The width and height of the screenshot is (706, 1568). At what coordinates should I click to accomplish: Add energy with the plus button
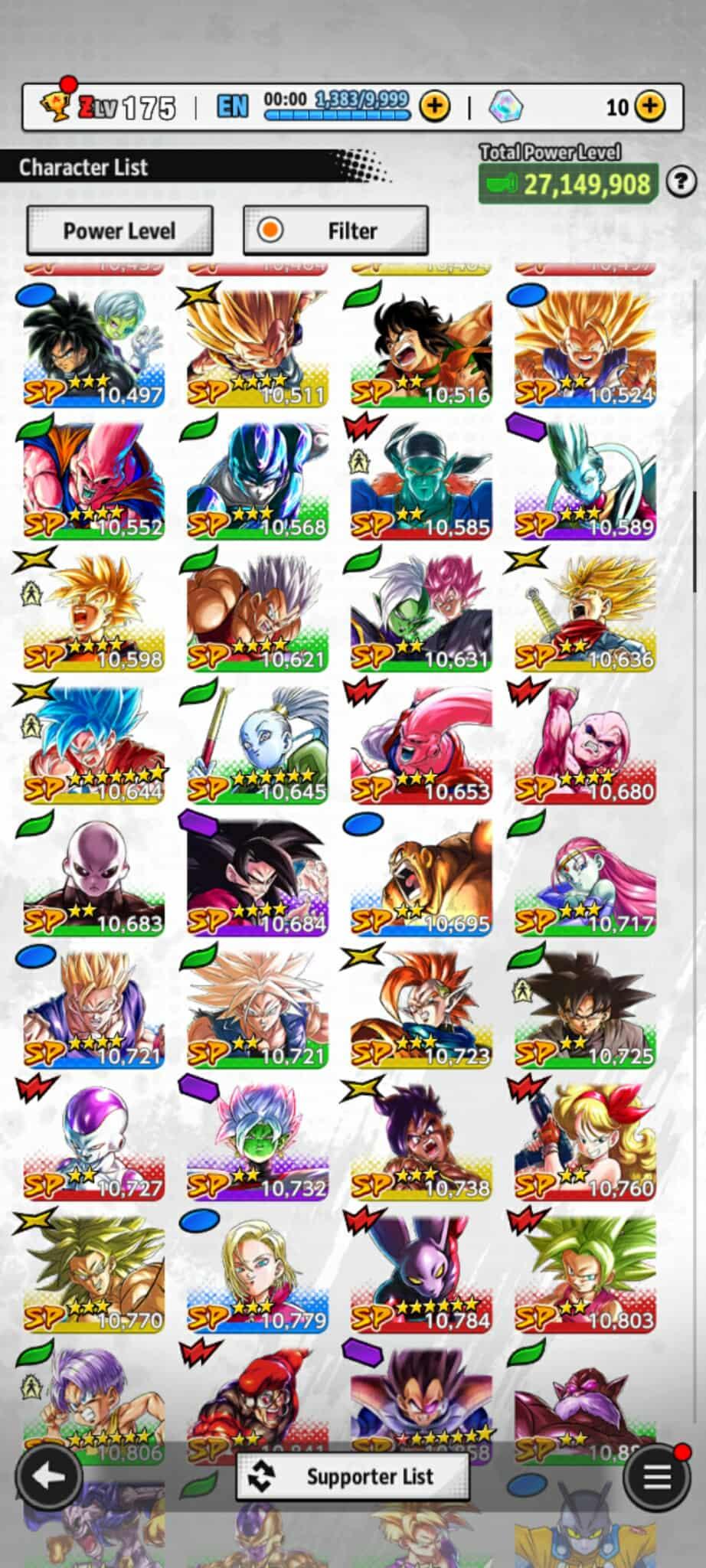(x=434, y=106)
